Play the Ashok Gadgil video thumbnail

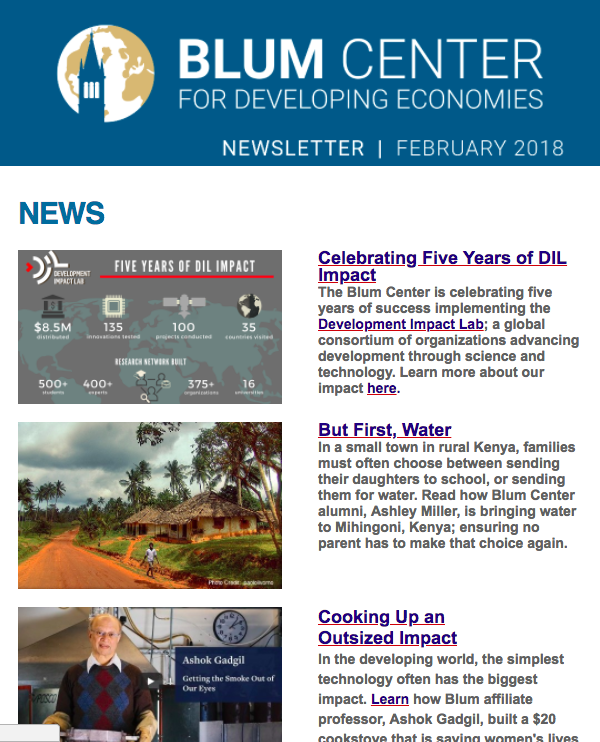[x=150, y=676]
